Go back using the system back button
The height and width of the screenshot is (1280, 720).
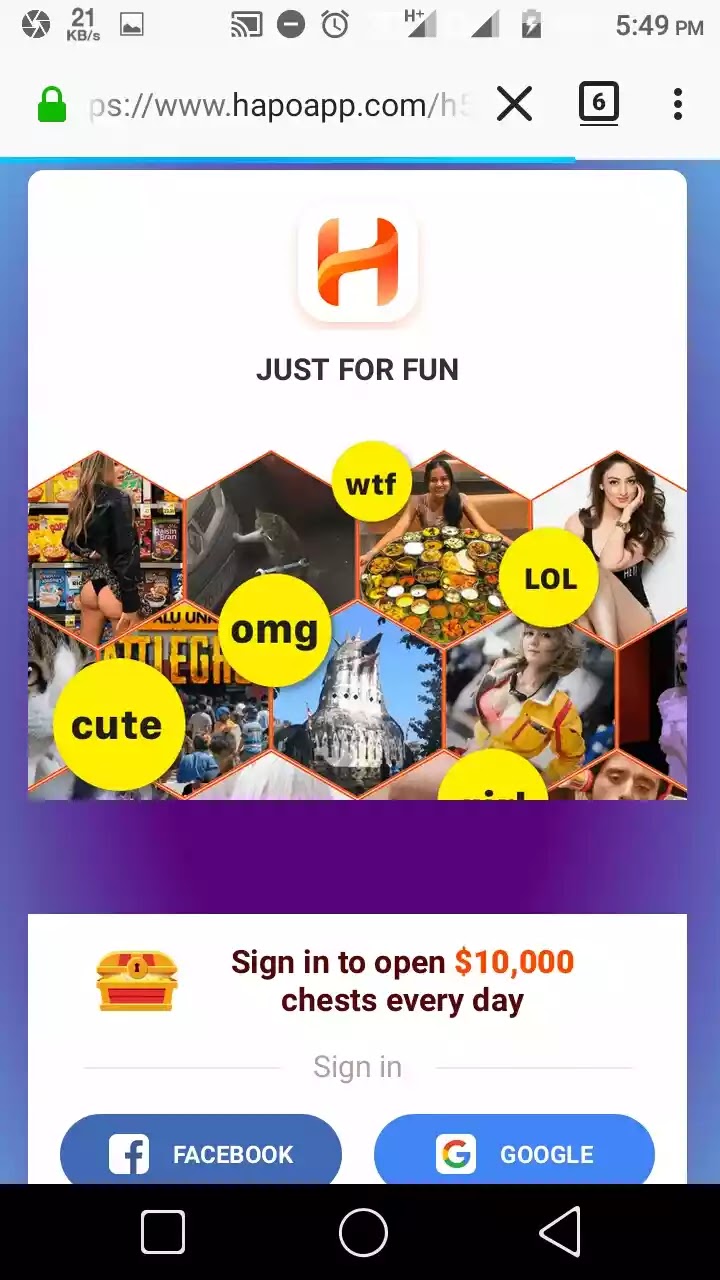[560, 1231]
